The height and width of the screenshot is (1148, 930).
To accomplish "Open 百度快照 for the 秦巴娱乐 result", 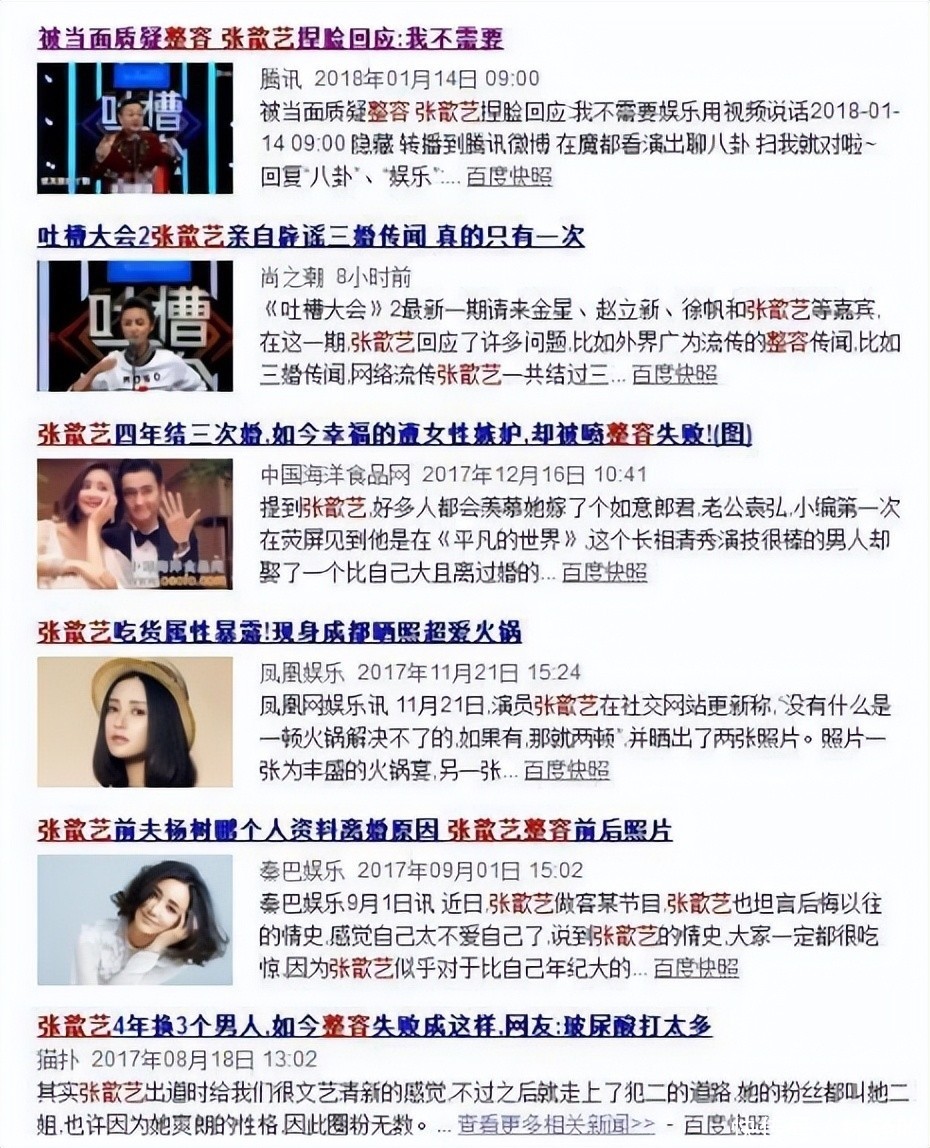I will [x=696, y=969].
